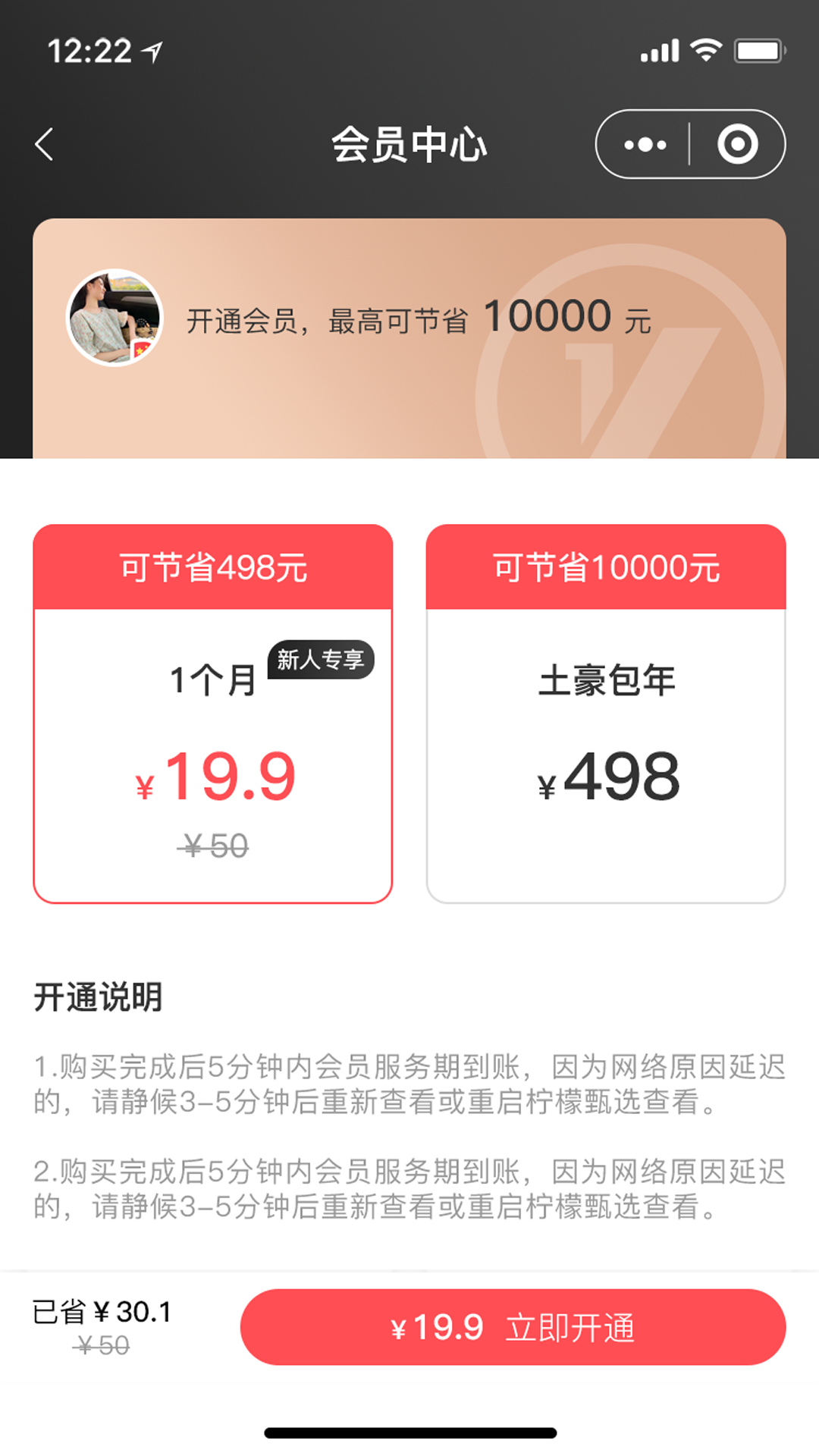Open the mini program more-options menu
The image size is (819, 1456).
(645, 144)
